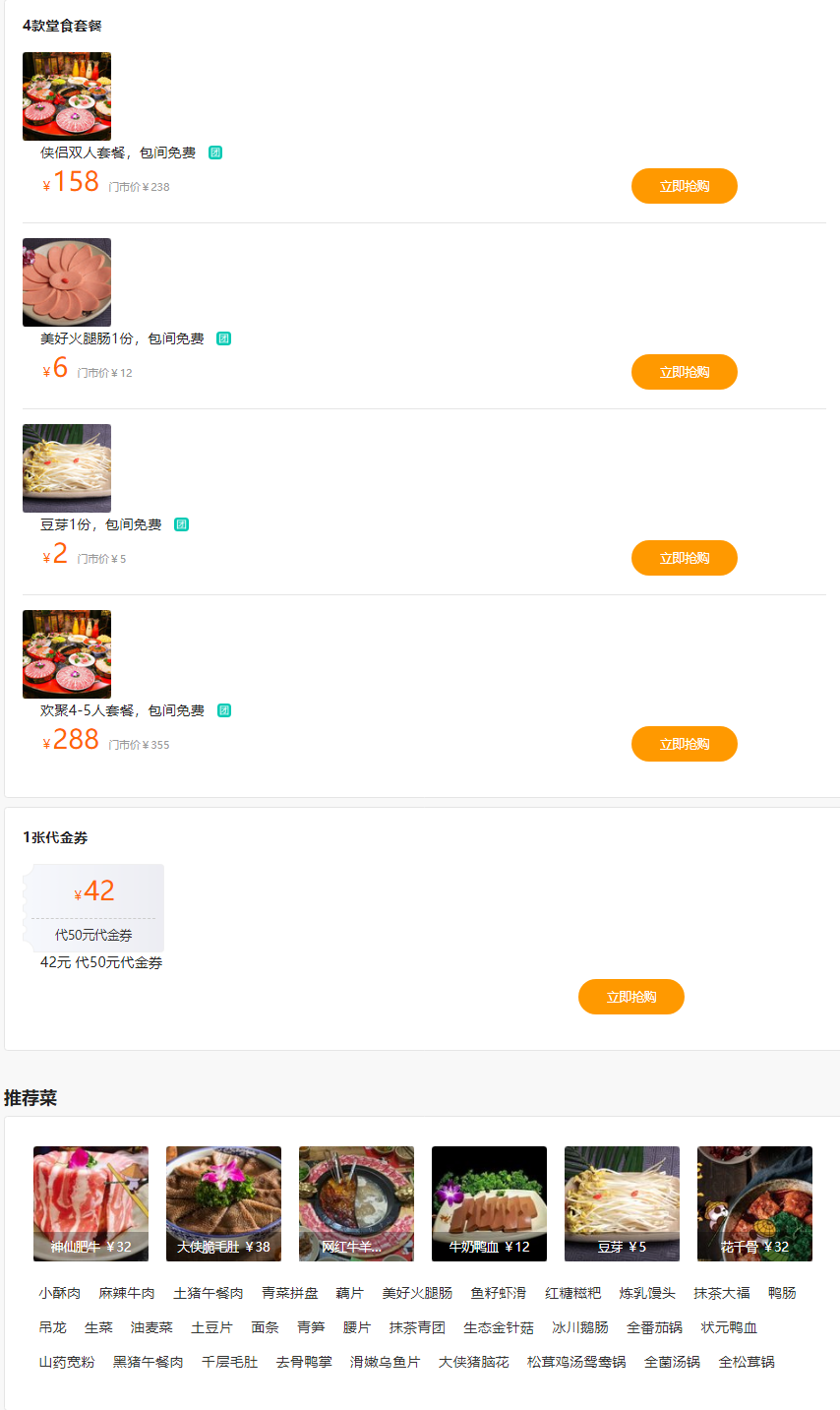View recommended dish 牛奶鸭血 ¥12
The image size is (840, 1410).
(x=489, y=1203)
